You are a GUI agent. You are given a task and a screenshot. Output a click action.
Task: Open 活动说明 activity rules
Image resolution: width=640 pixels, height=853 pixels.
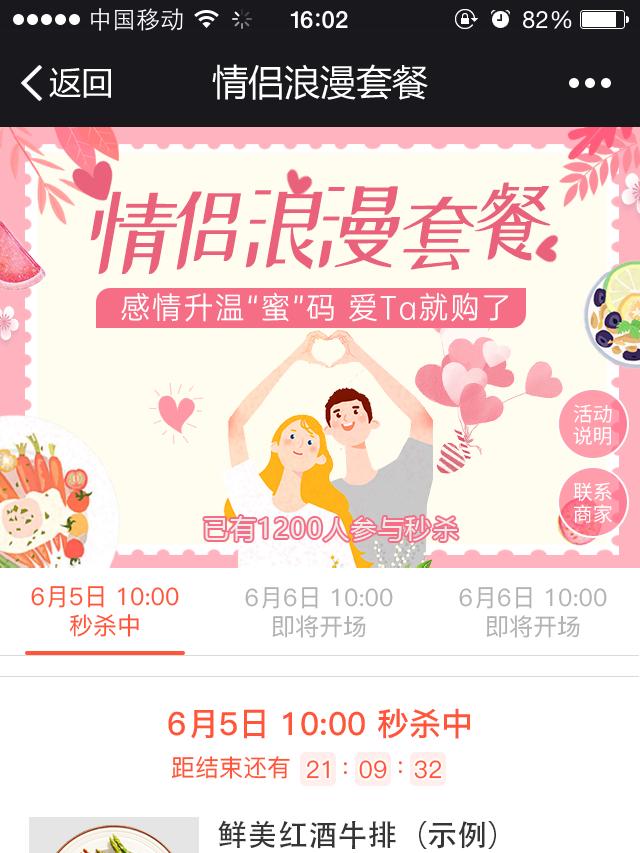[592, 425]
